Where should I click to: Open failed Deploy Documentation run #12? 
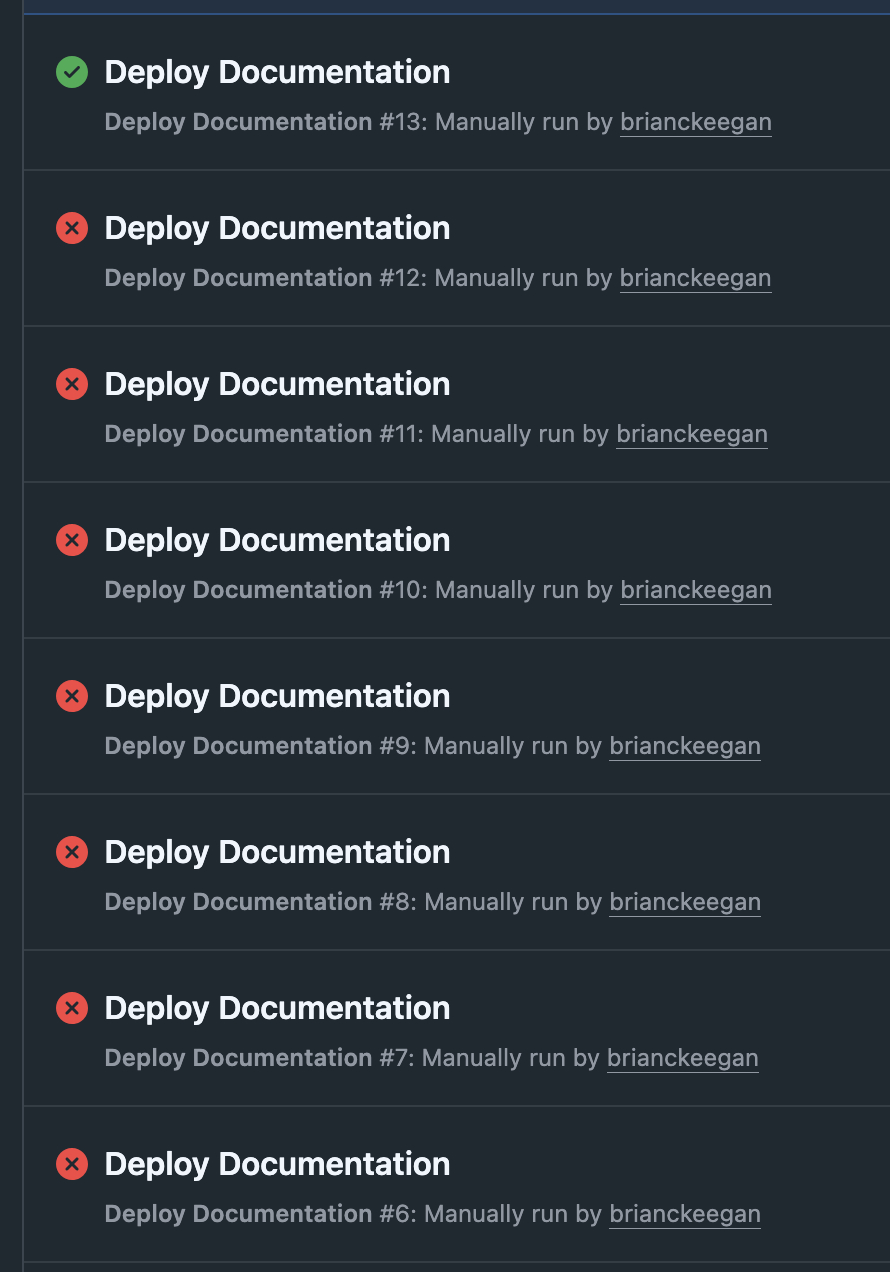[277, 228]
